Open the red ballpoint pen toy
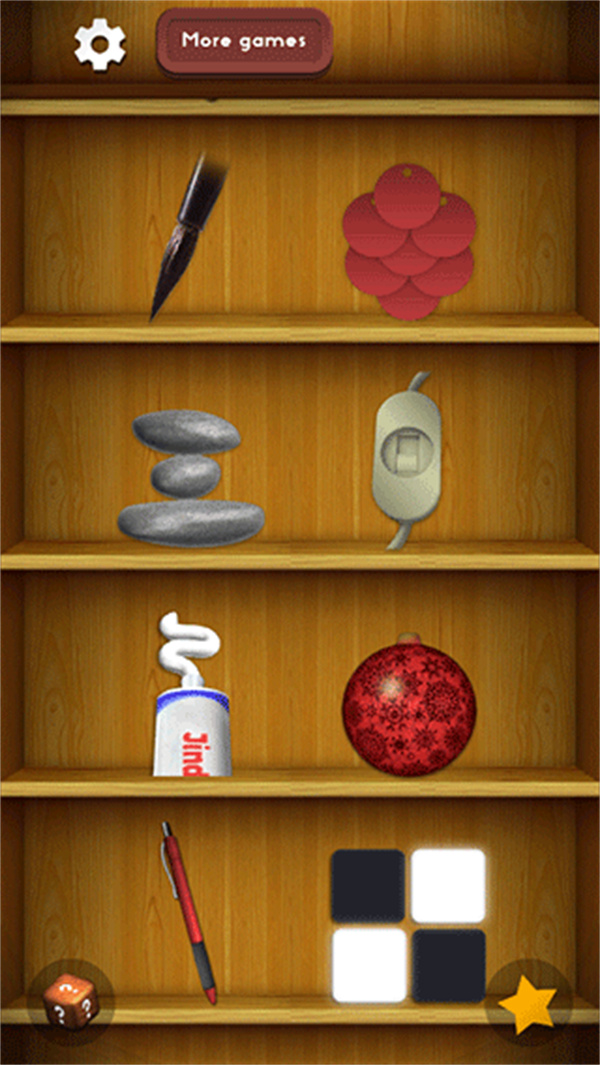 tap(190, 912)
